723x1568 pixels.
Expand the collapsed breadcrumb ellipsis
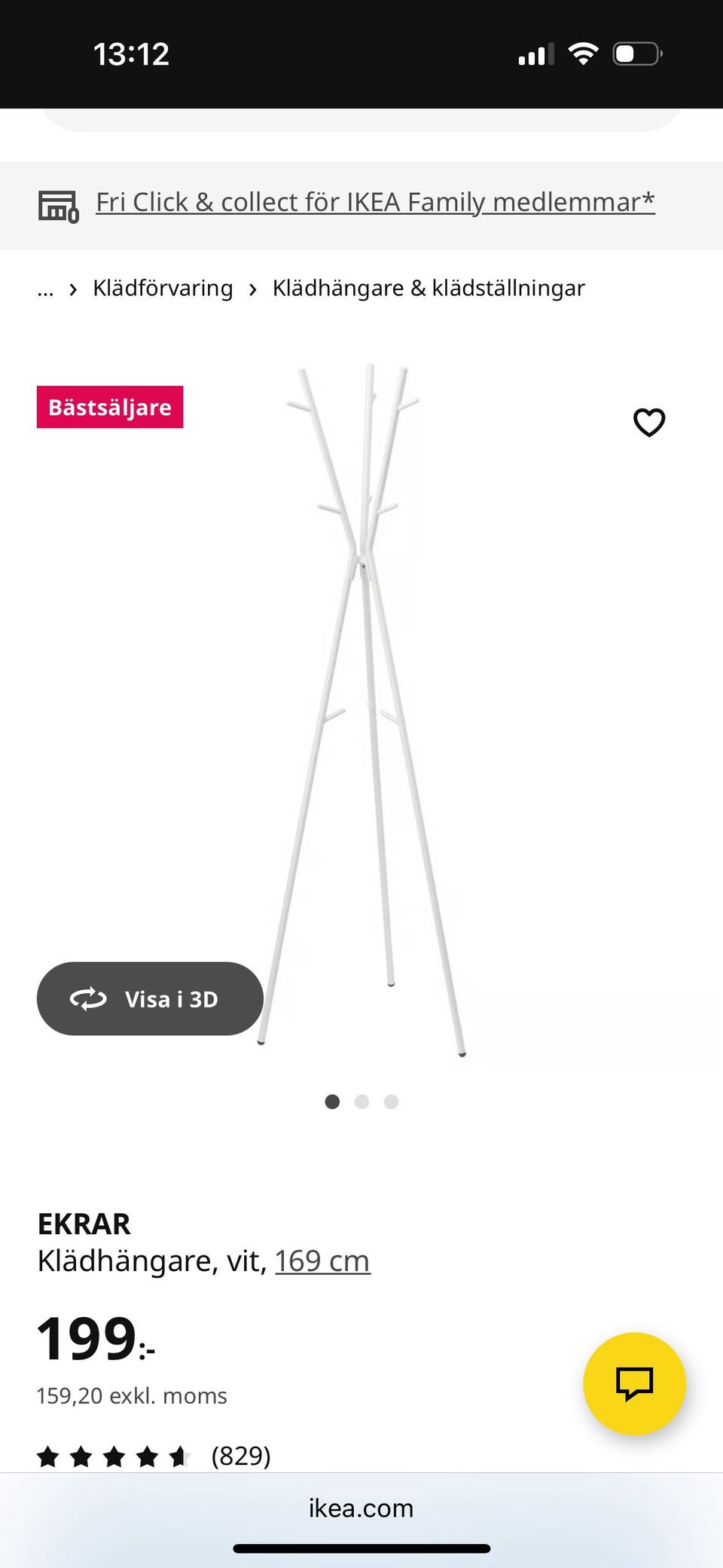[45, 289]
